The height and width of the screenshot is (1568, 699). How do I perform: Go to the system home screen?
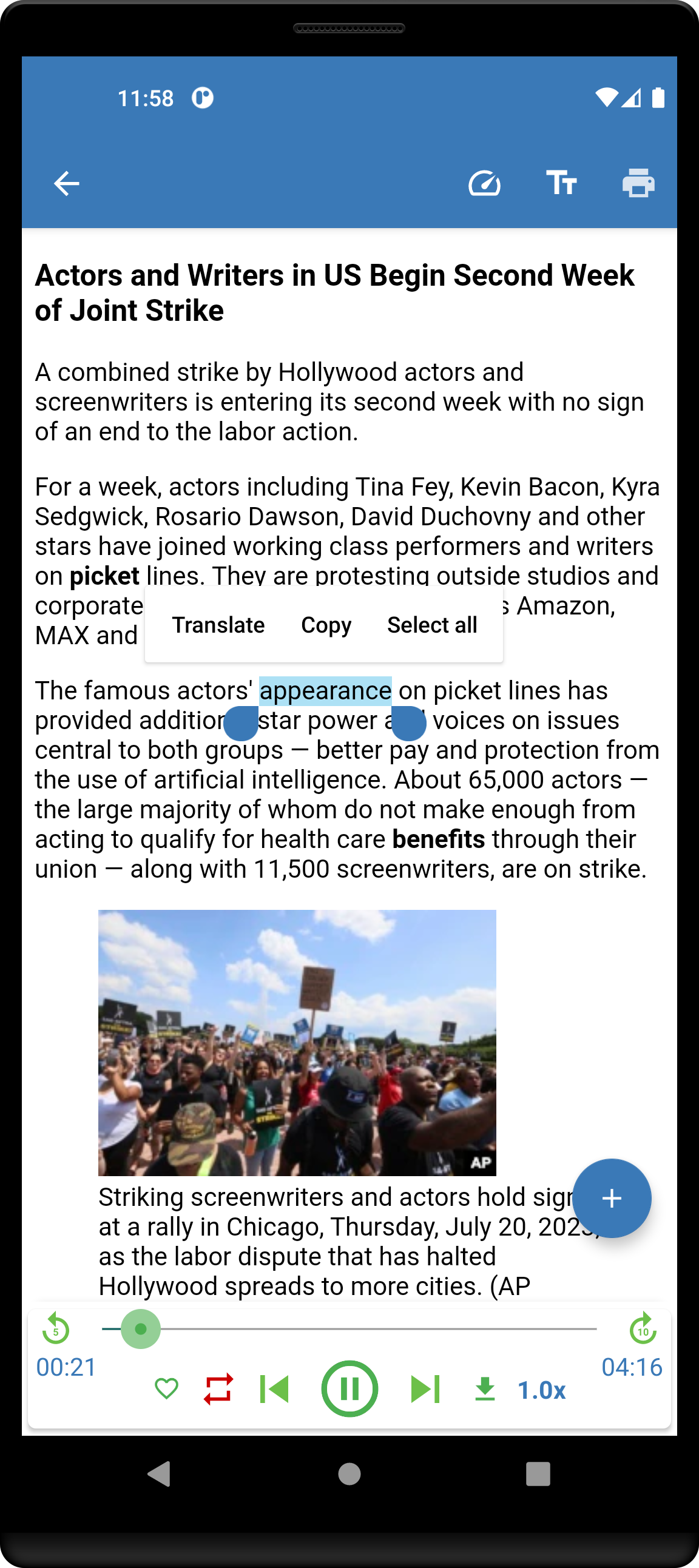click(349, 1474)
